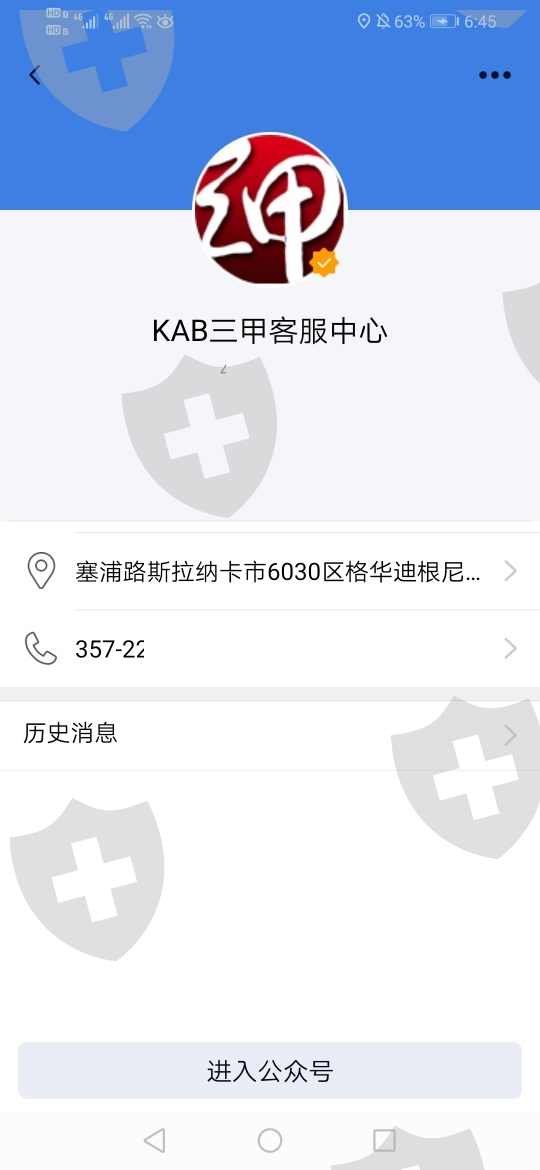Open the system recent apps view
The height and width of the screenshot is (1170, 540).
[x=384, y=1140]
